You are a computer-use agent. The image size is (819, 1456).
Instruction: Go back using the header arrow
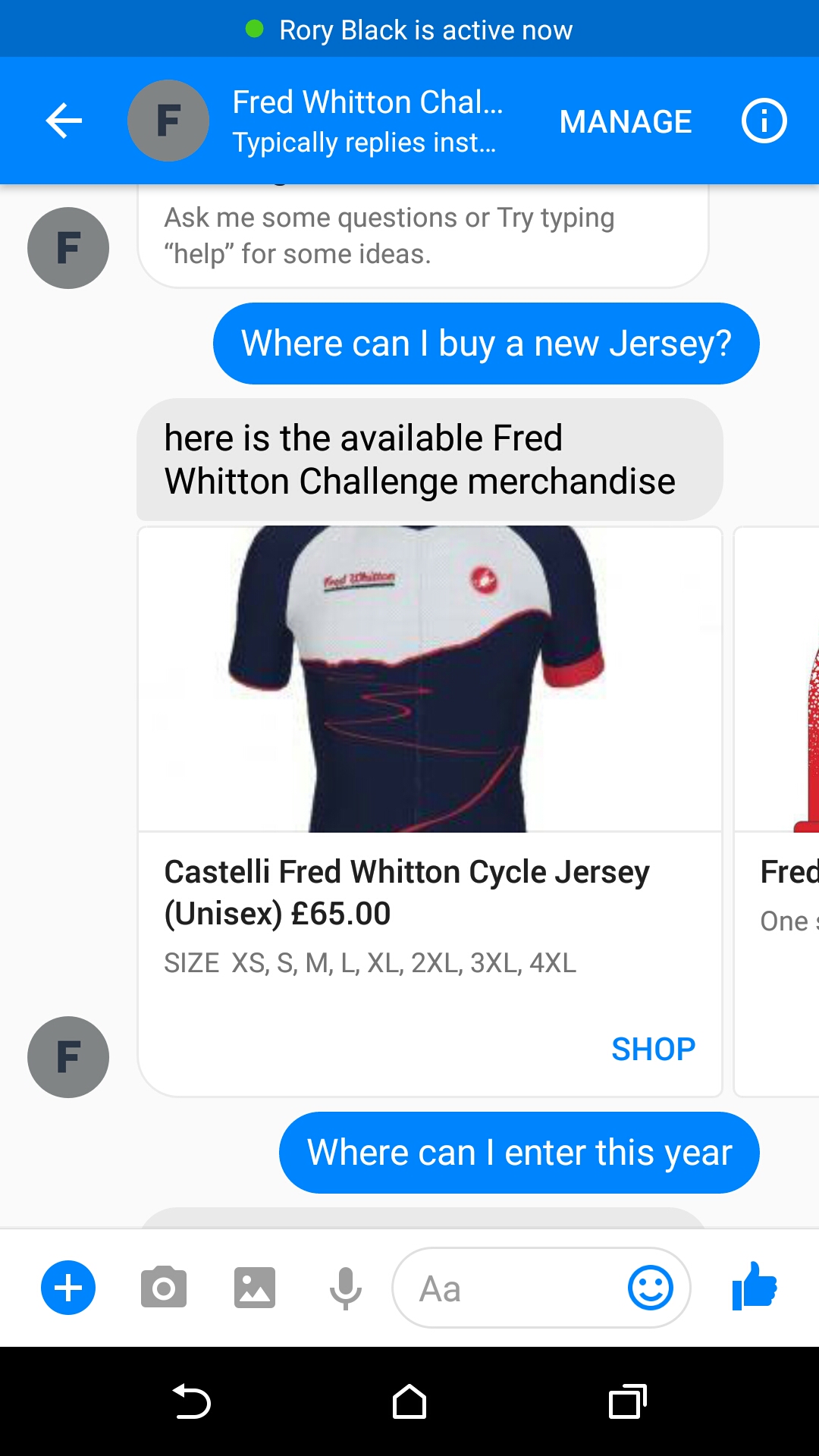click(x=64, y=121)
